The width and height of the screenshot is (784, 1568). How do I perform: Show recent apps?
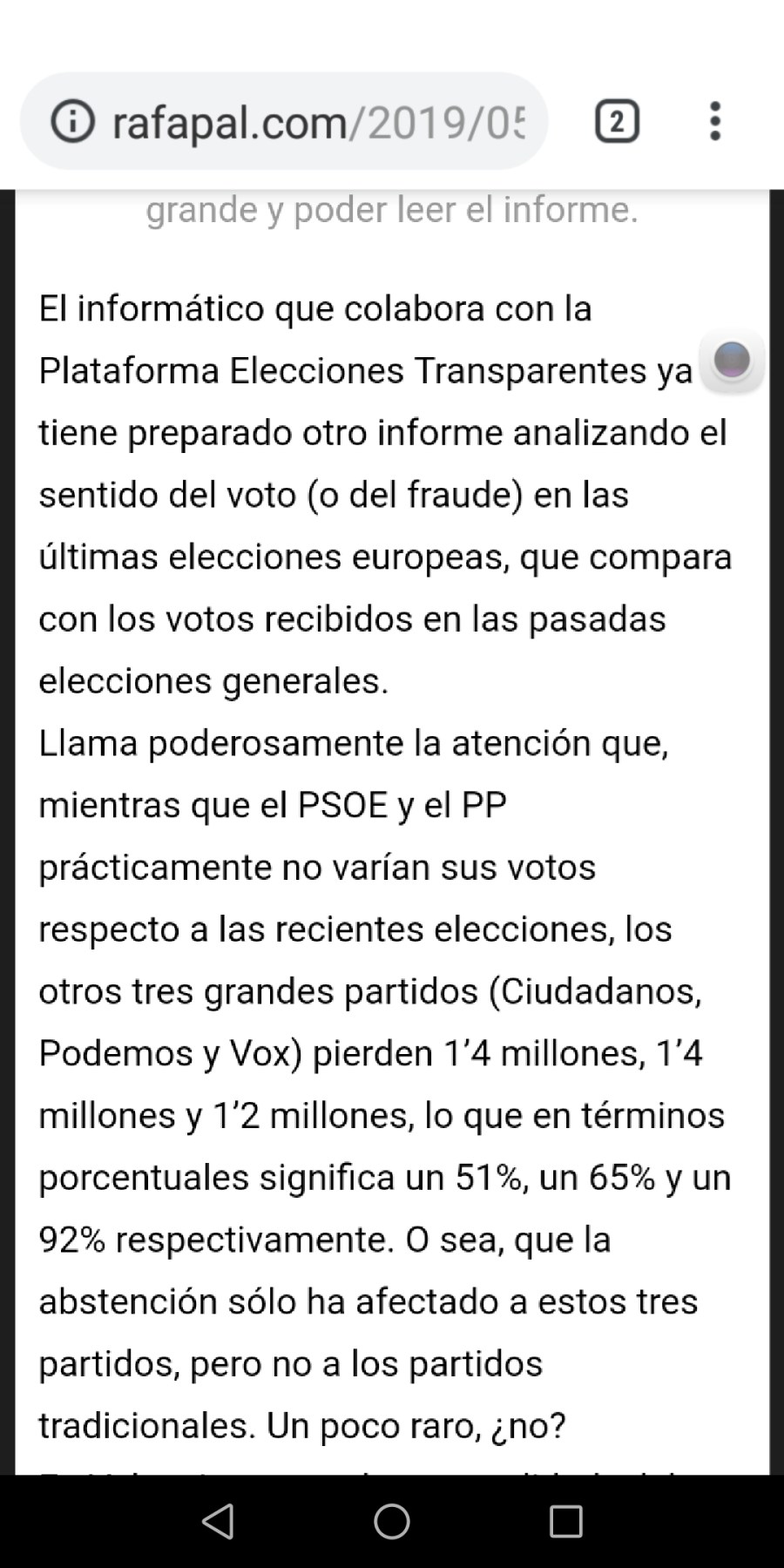565,1521
